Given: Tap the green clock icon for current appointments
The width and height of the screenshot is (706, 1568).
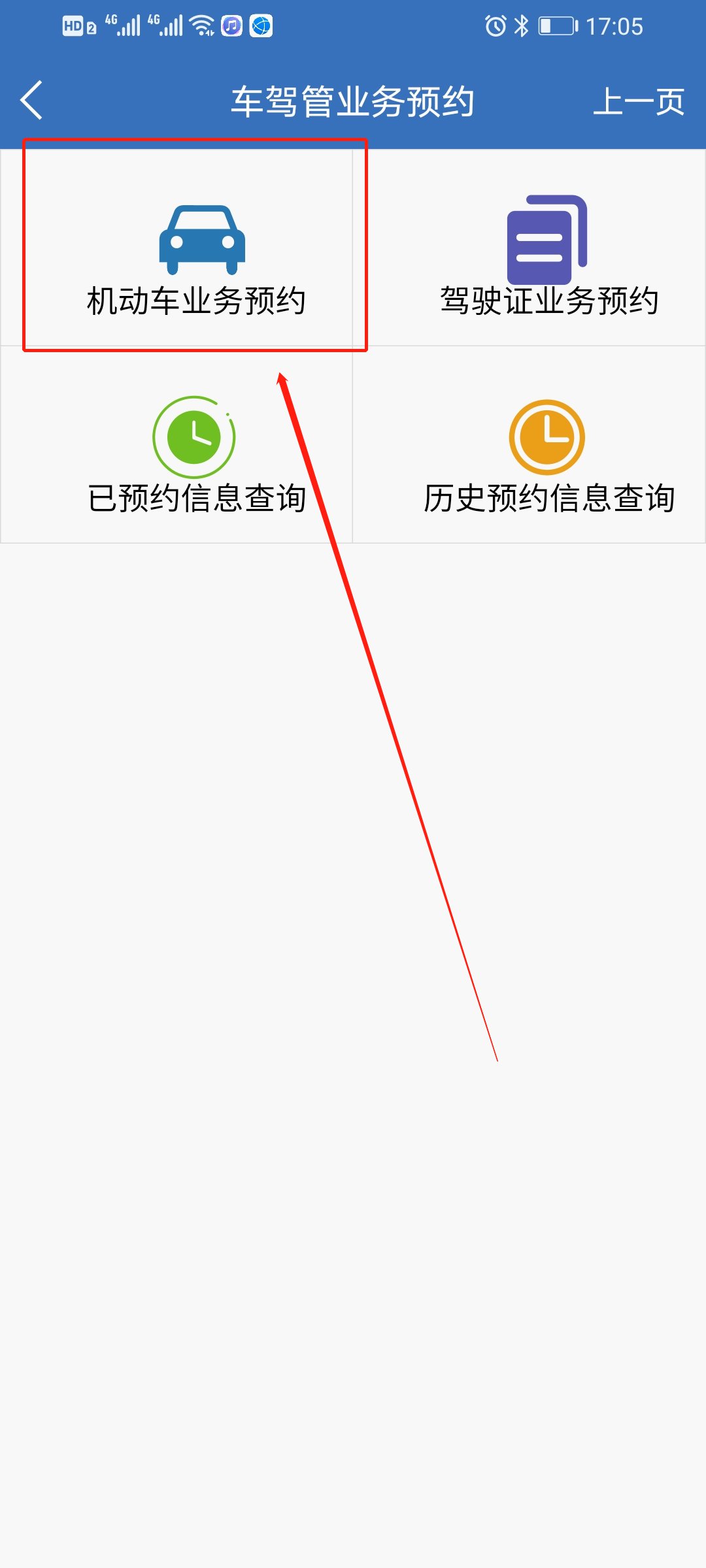Looking at the screenshot, I should (x=194, y=438).
